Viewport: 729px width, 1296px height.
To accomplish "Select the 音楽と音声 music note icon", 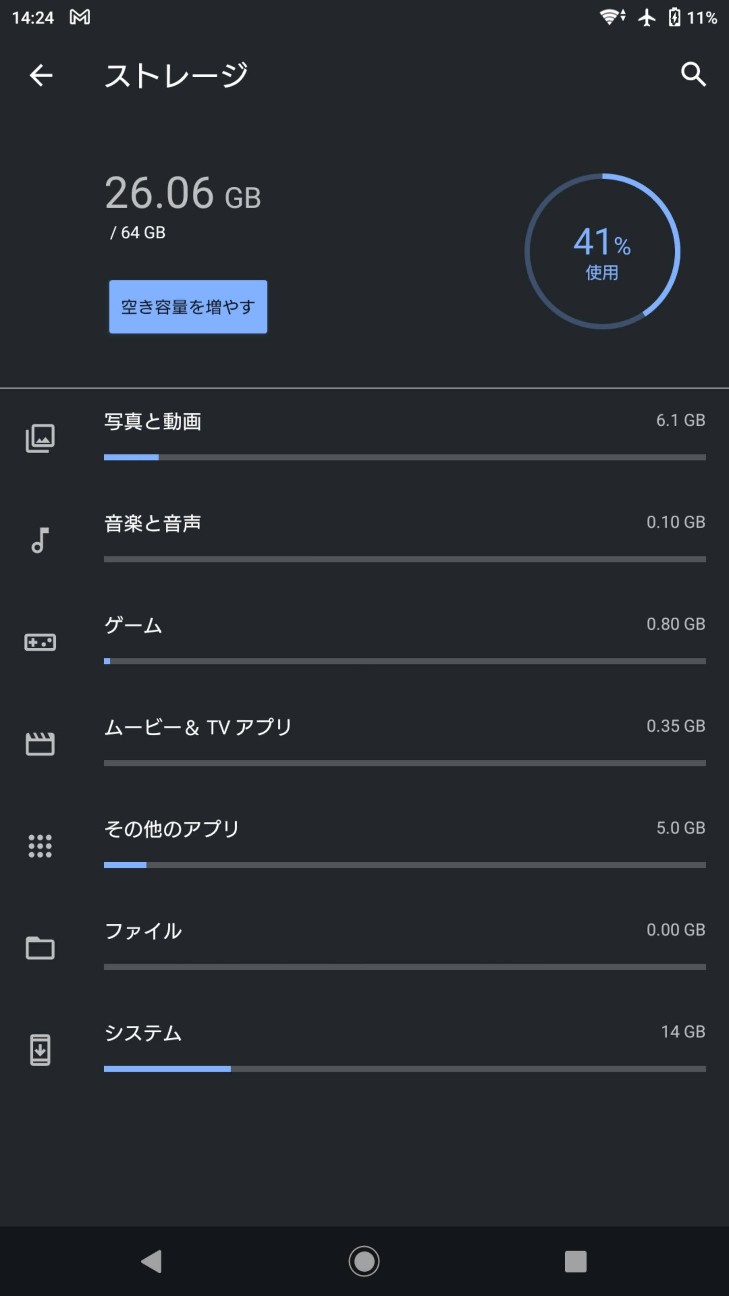I will [39, 539].
